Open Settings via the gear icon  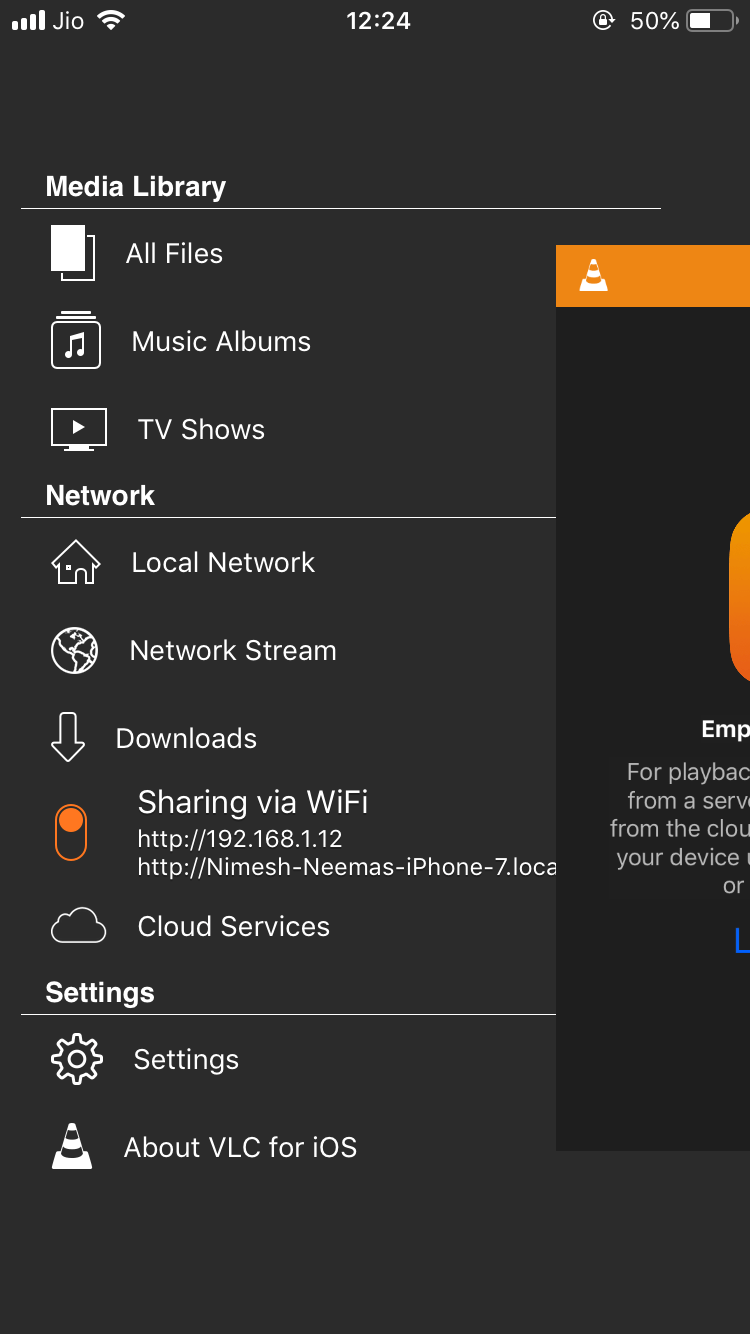point(75,1058)
